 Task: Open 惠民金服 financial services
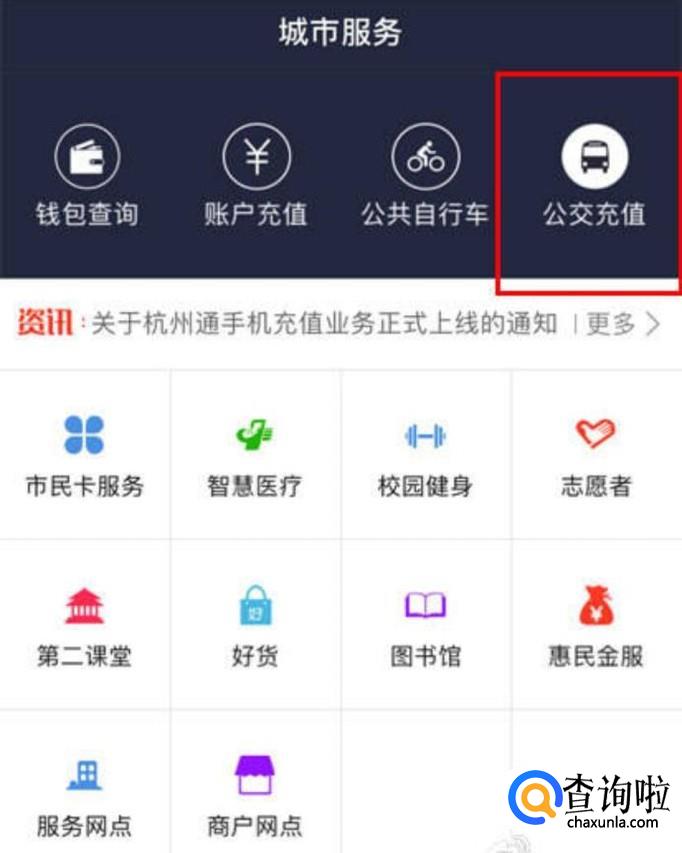(x=596, y=627)
